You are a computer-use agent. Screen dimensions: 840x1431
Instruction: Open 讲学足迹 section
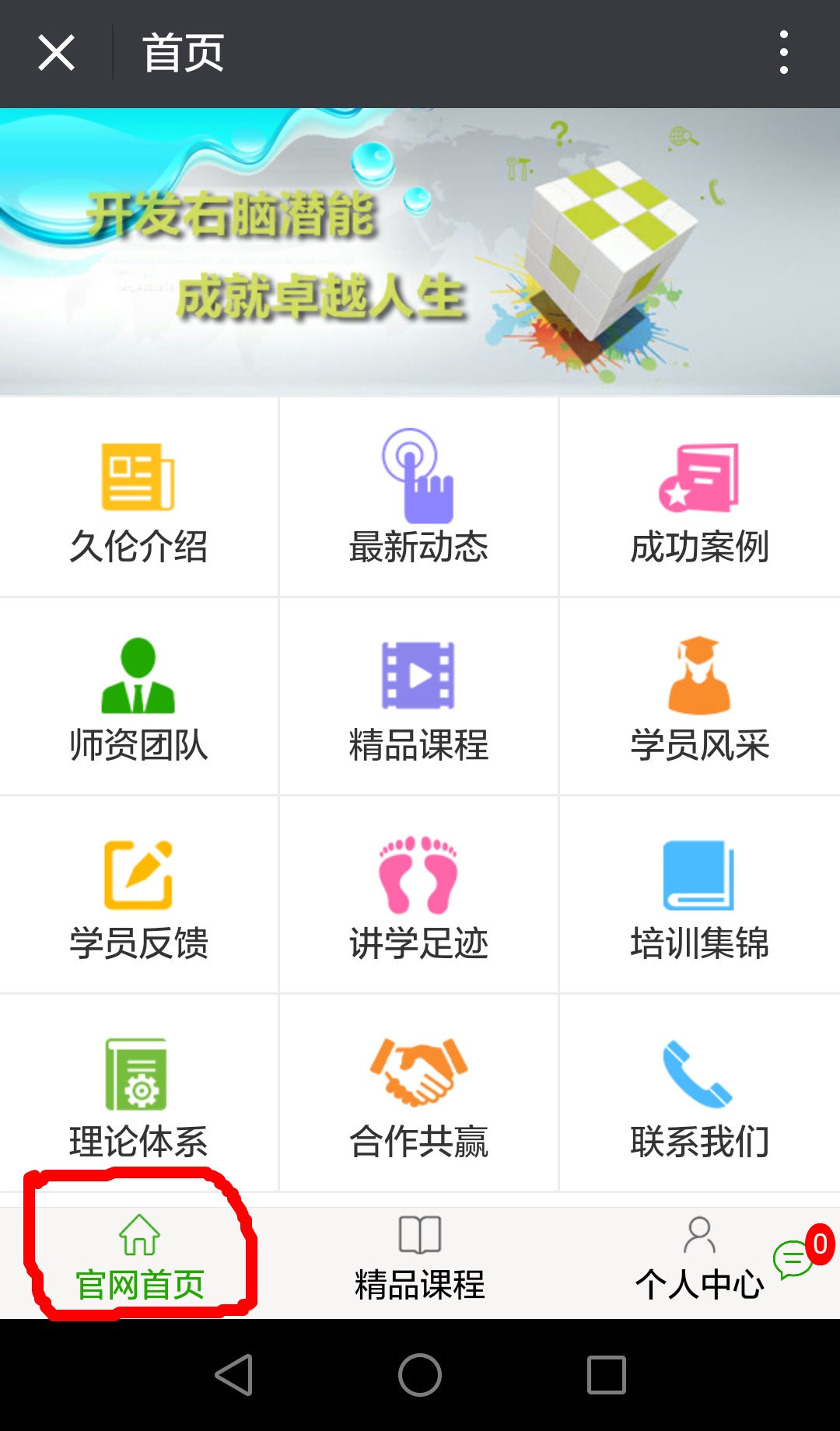[419, 895]
